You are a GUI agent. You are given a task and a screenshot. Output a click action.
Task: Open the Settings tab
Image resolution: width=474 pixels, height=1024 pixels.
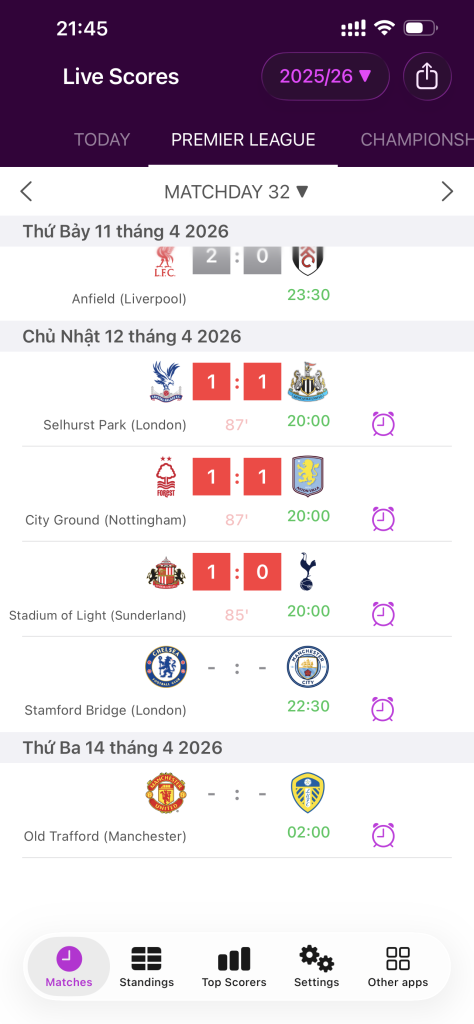coord(317,967)
